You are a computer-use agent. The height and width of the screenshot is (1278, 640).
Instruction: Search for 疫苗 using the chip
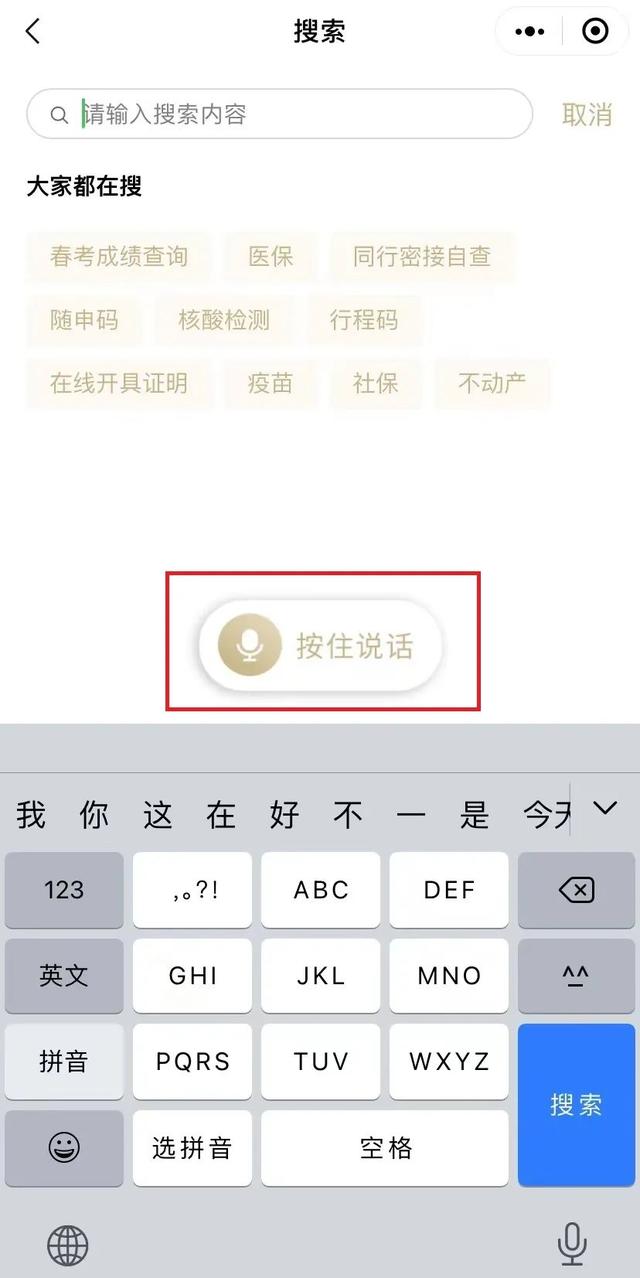pos(270,383)
